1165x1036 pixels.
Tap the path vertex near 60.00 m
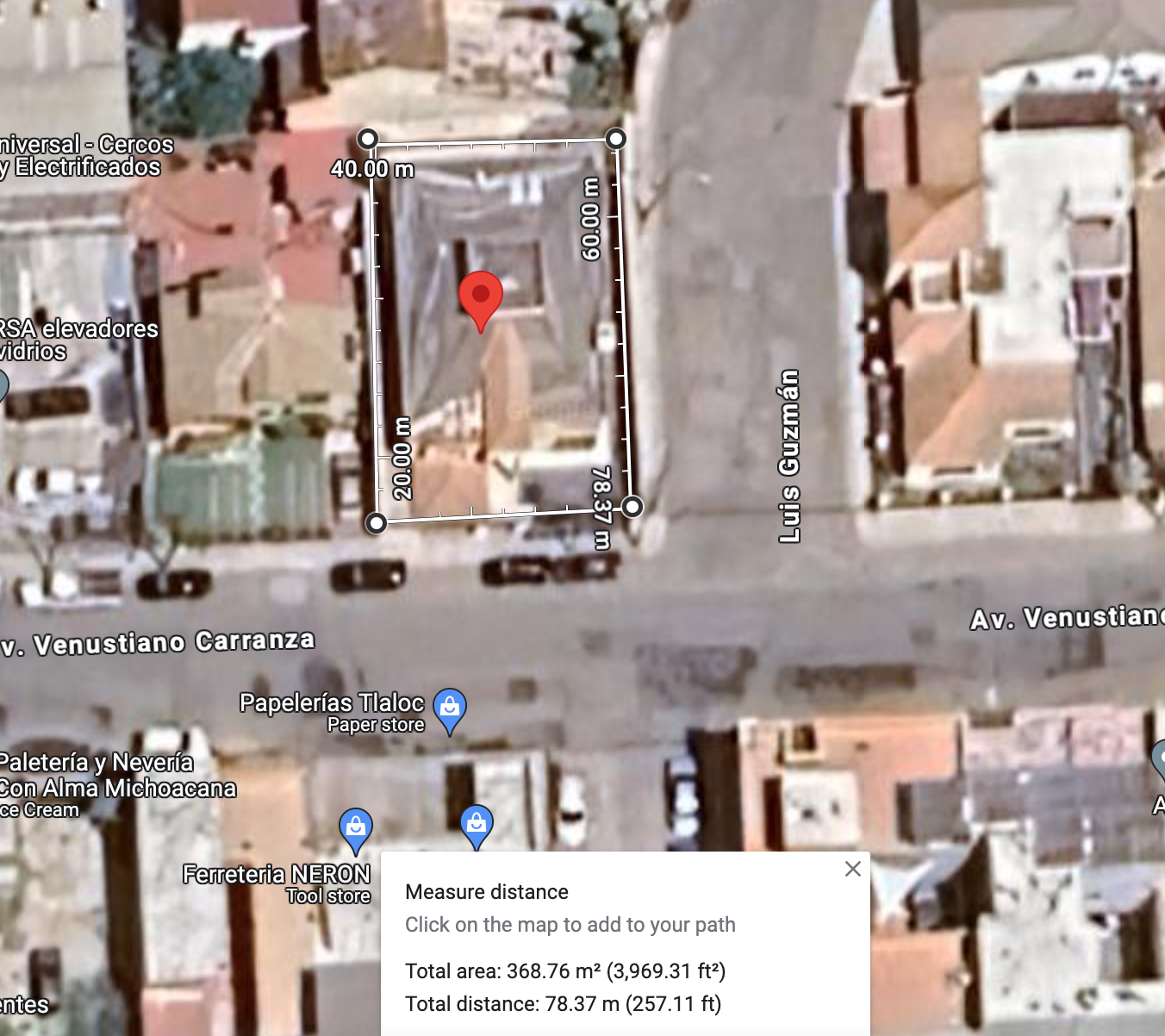point(616,139)
